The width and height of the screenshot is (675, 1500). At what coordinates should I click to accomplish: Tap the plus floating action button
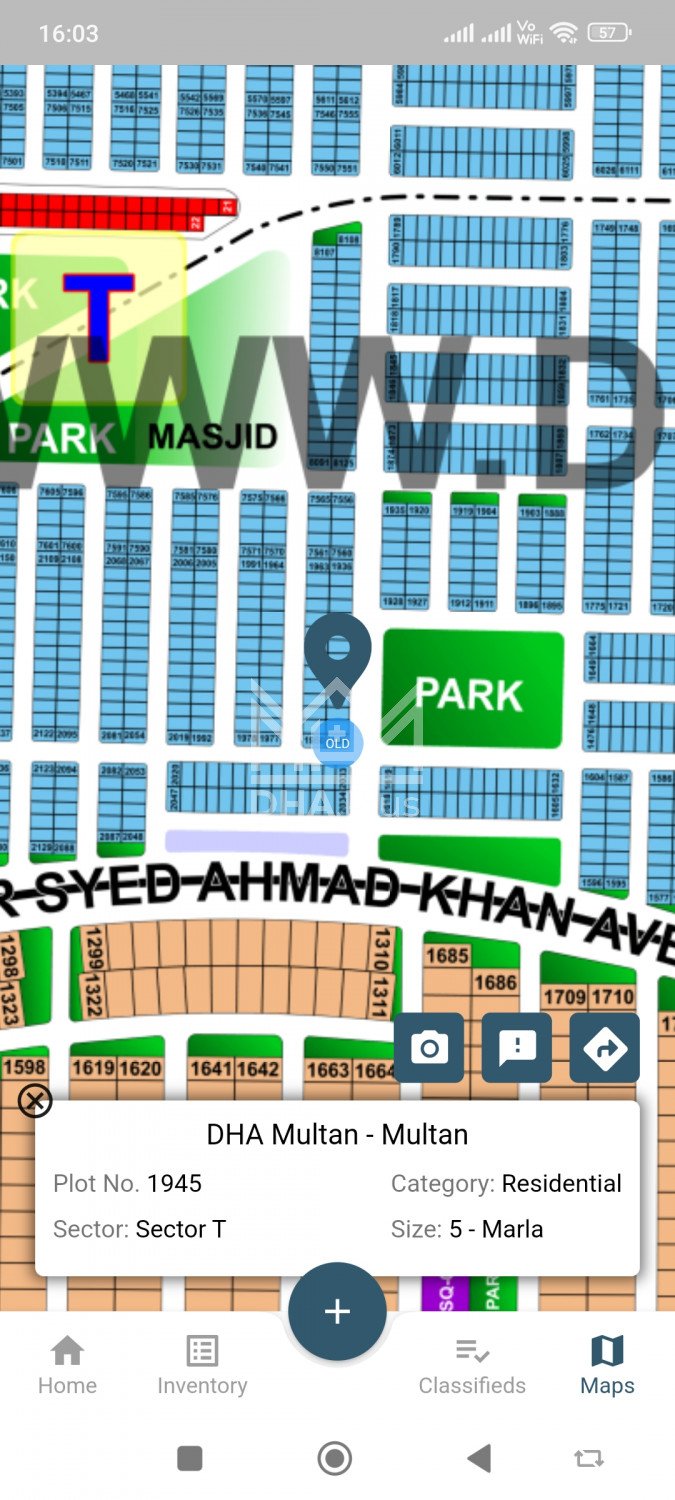point(337,1312)
